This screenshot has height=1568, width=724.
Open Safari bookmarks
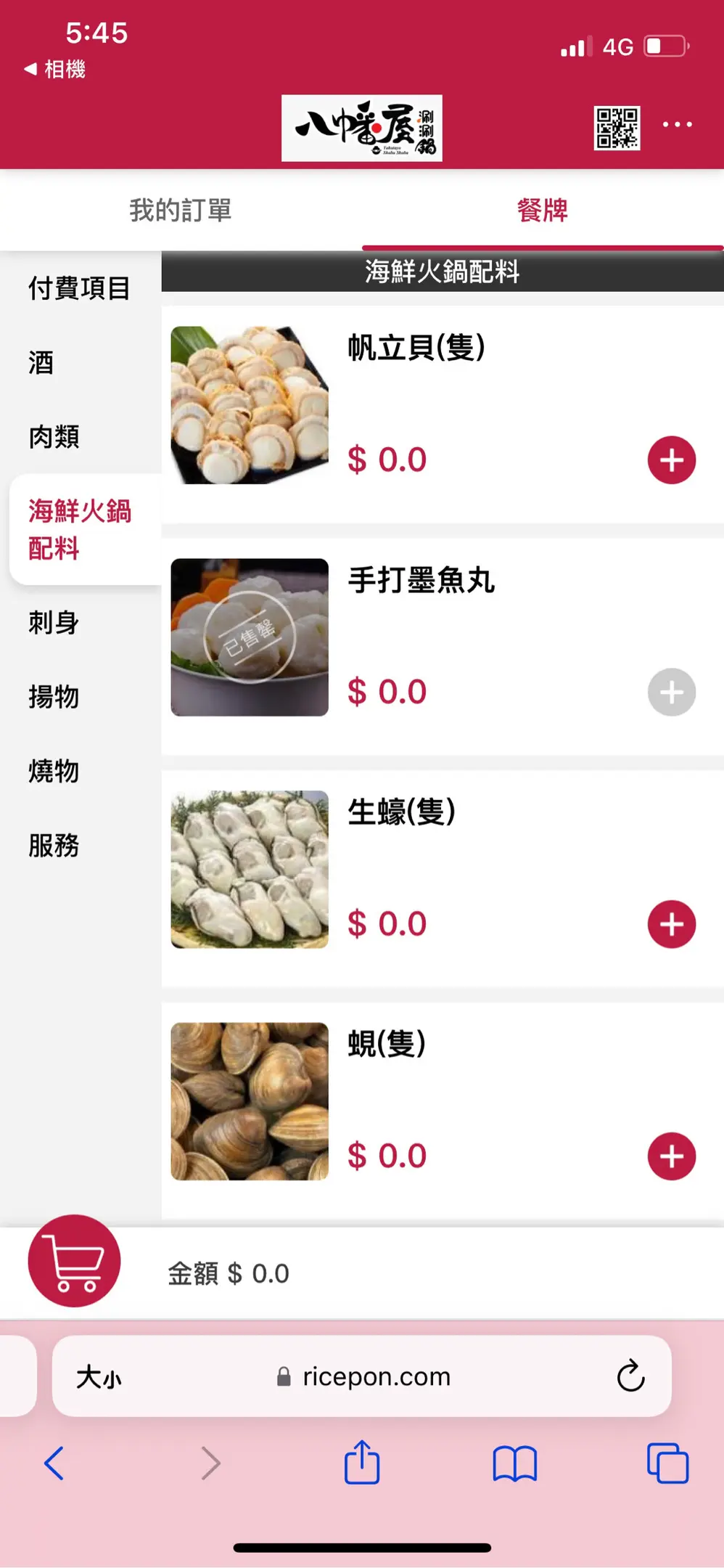(514, 1463)
